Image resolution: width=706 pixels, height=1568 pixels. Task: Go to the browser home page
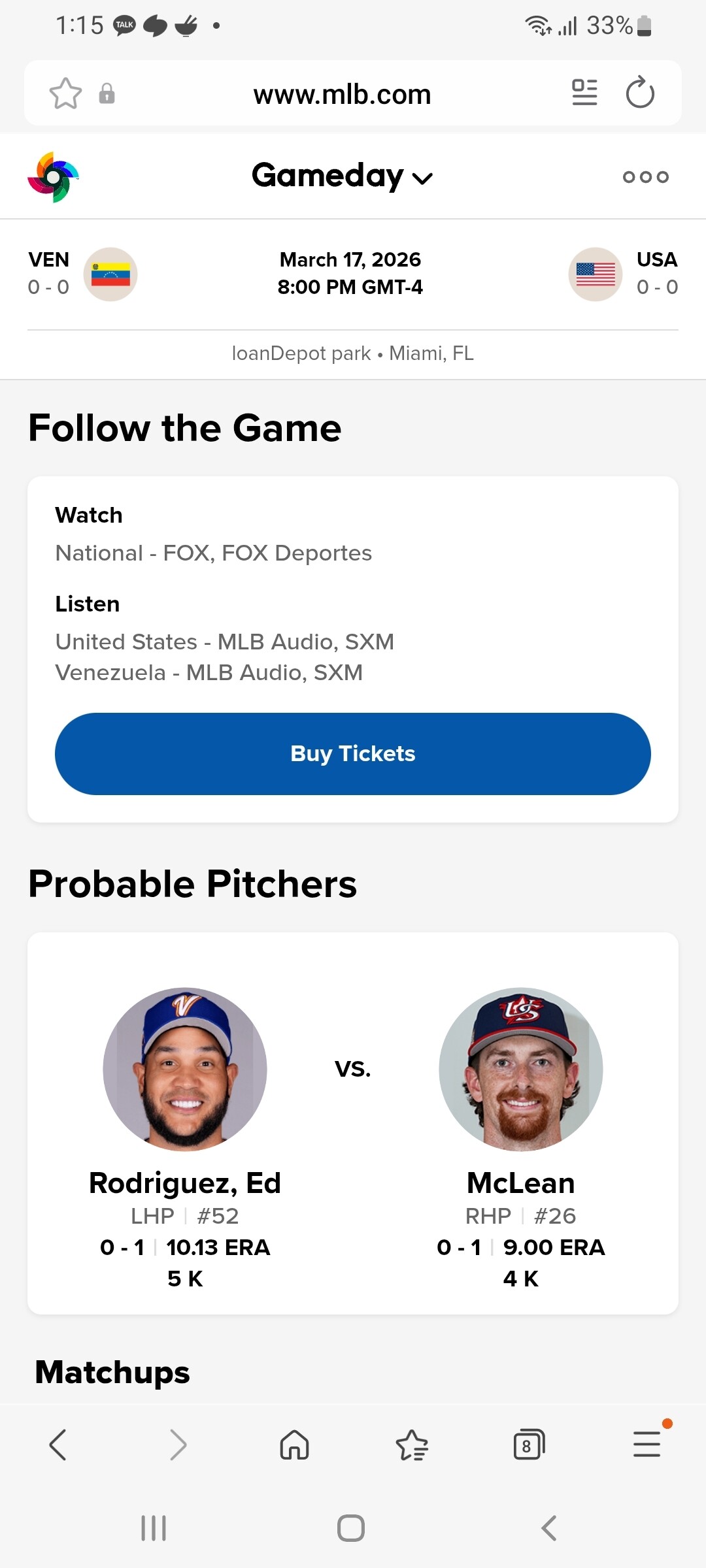coord(294,1445)
